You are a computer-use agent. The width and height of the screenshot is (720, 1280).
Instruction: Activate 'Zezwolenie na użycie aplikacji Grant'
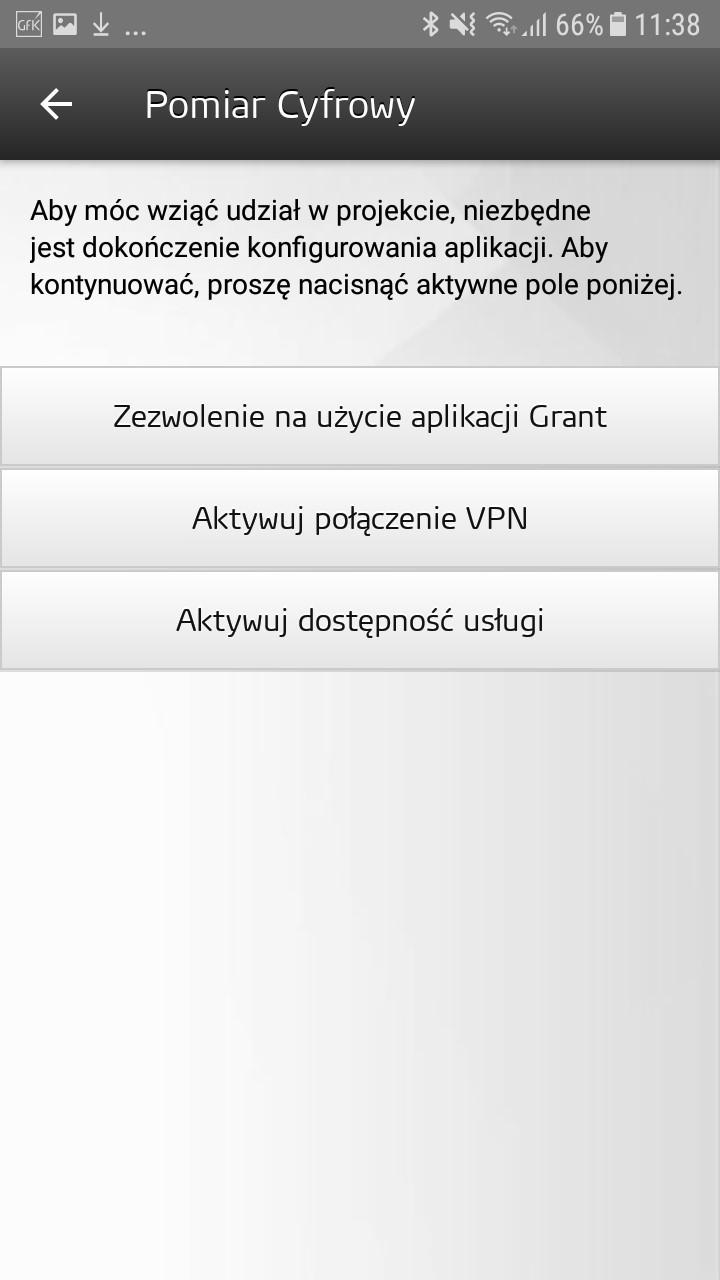tap(360, 416)
